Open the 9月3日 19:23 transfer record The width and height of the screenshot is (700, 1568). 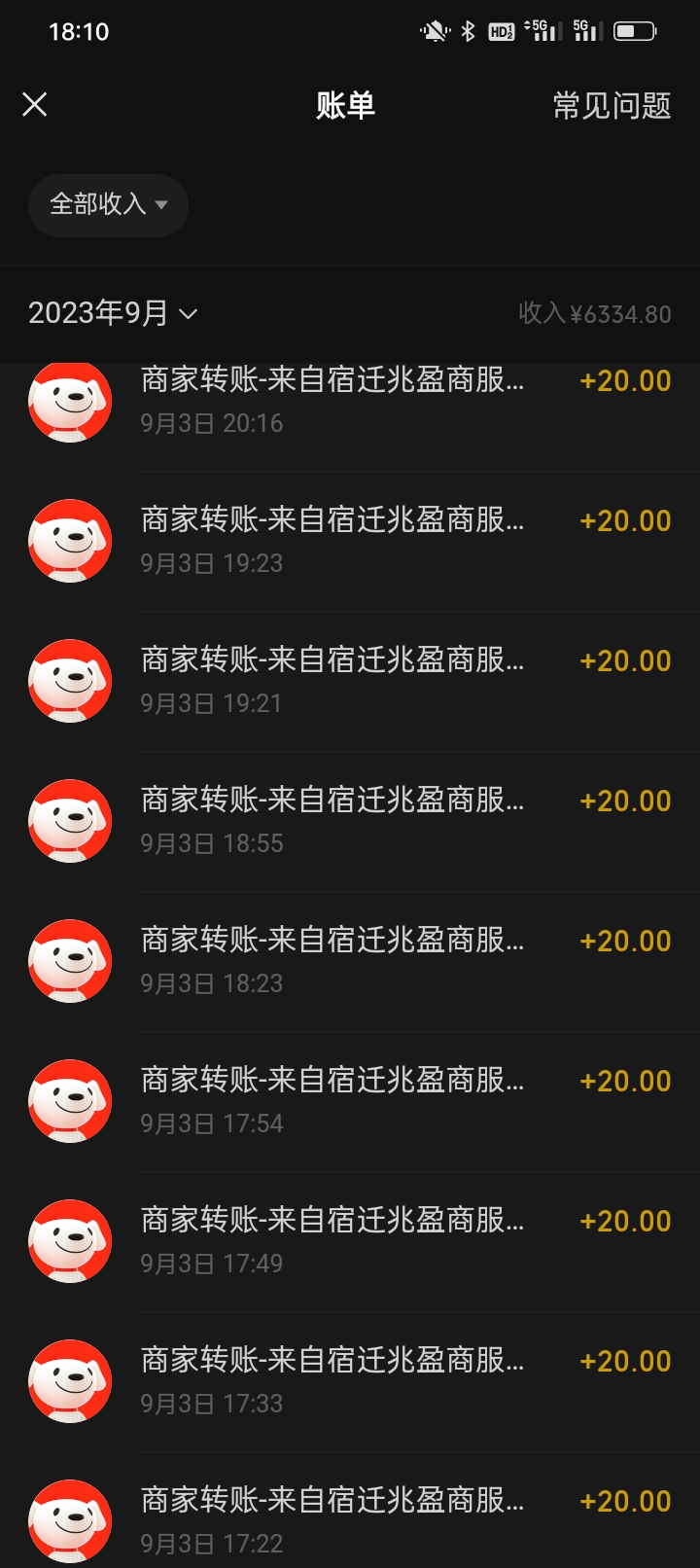[x=350, y=542]
